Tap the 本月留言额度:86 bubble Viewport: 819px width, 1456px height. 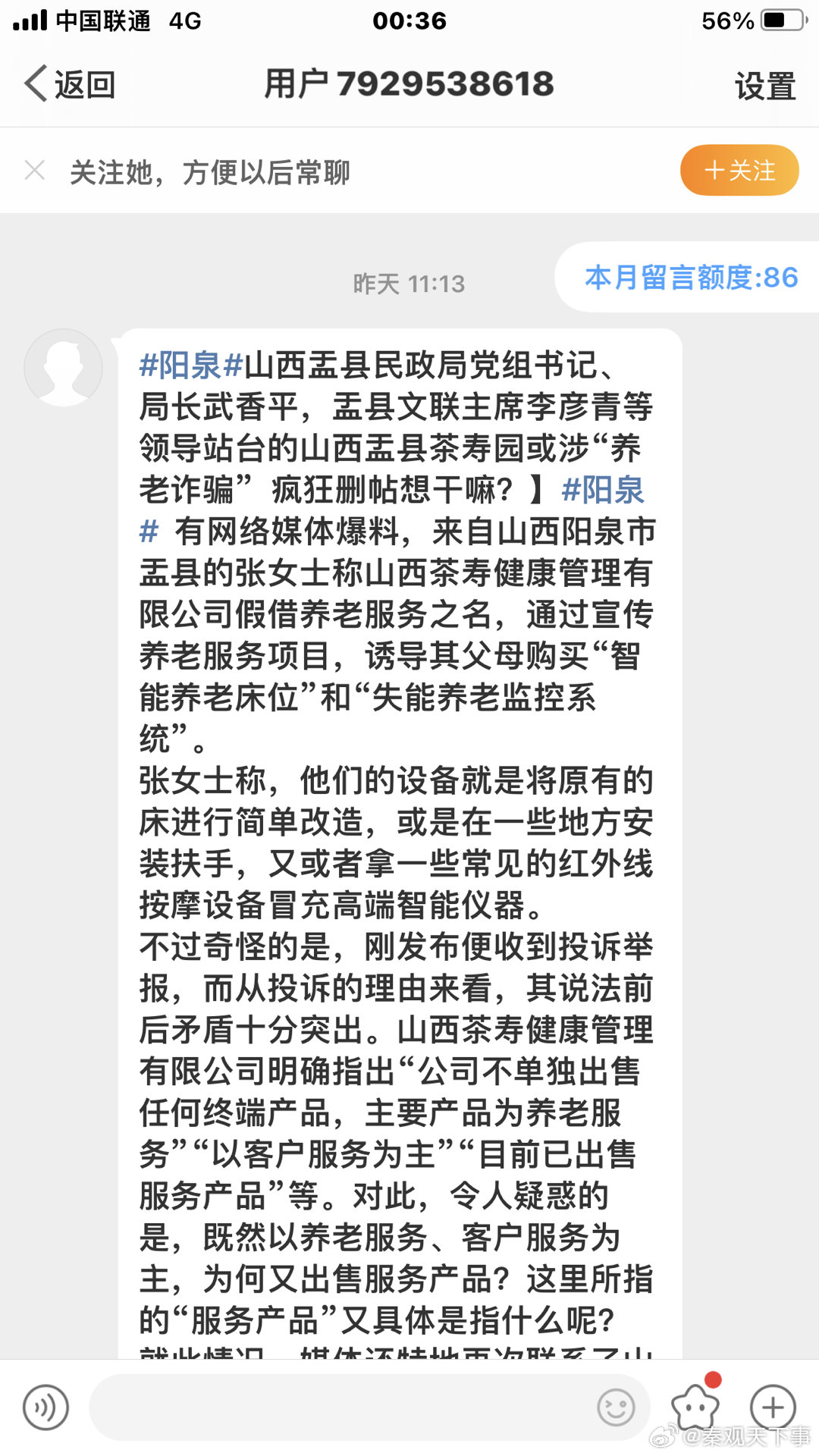point(691,278)
